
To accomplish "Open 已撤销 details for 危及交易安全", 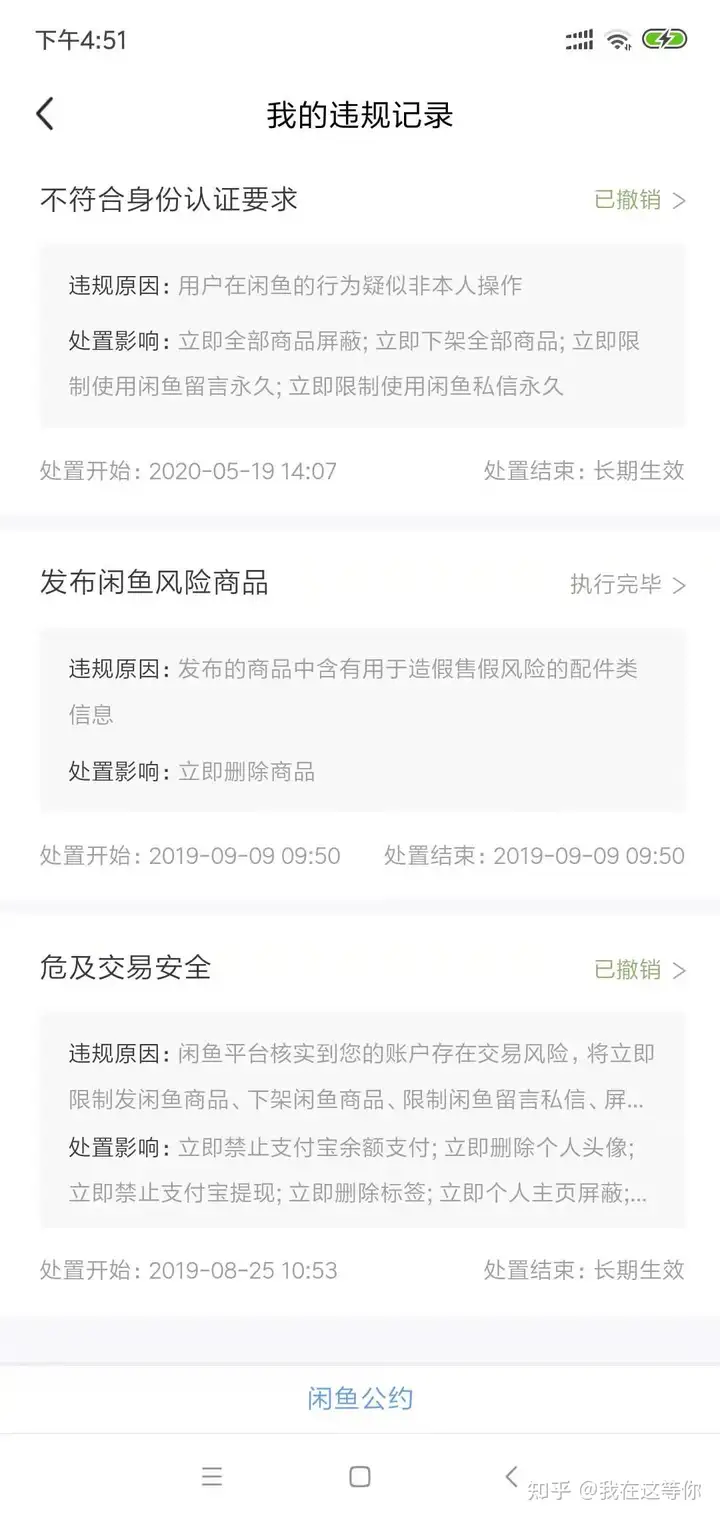I will (640, 970).
